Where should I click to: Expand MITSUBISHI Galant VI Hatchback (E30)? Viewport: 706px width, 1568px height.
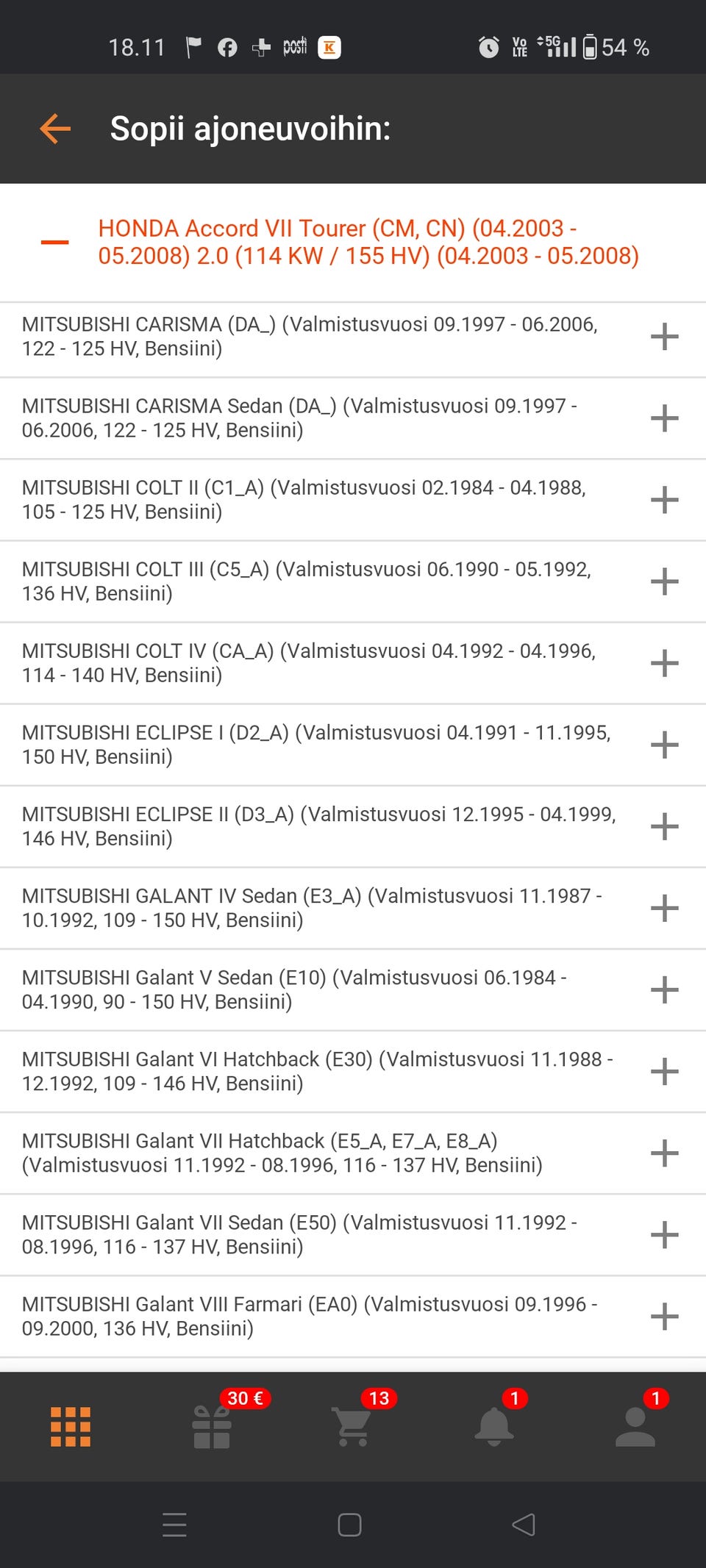664,1071
